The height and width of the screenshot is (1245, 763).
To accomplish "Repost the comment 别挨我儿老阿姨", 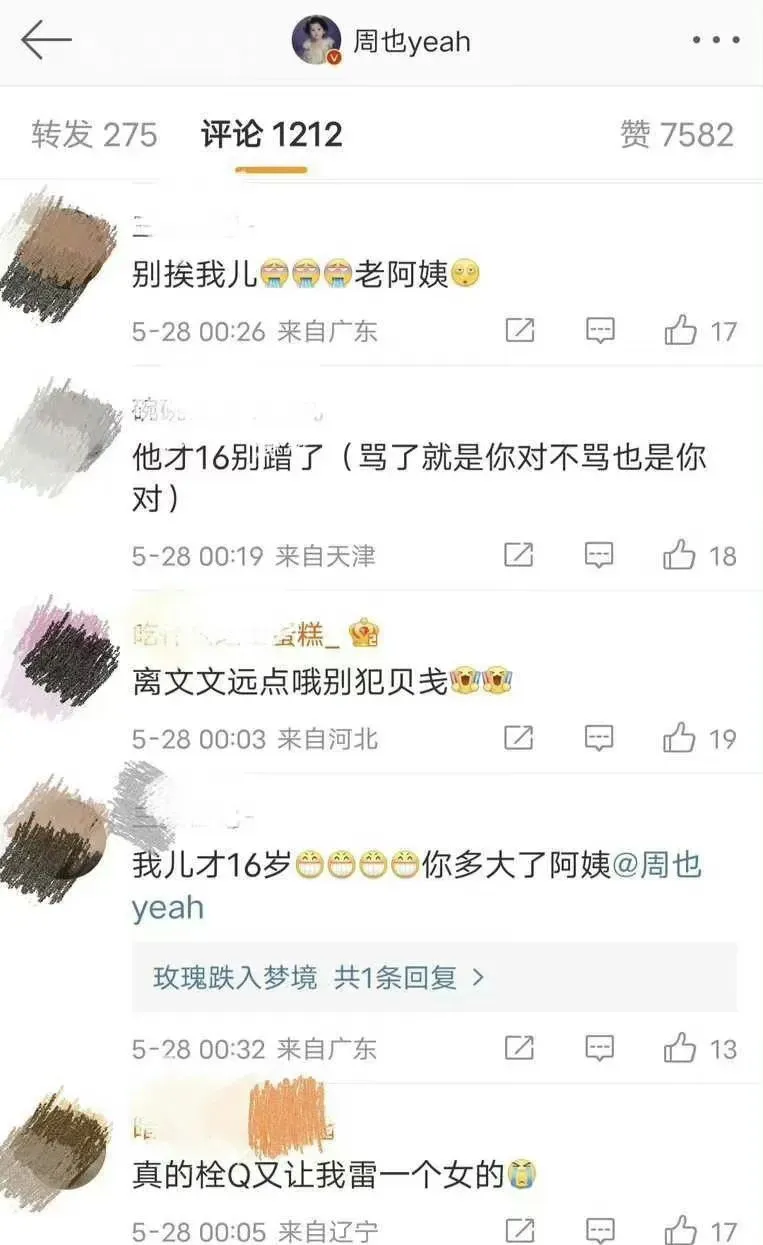I will (x=520, y=330).
